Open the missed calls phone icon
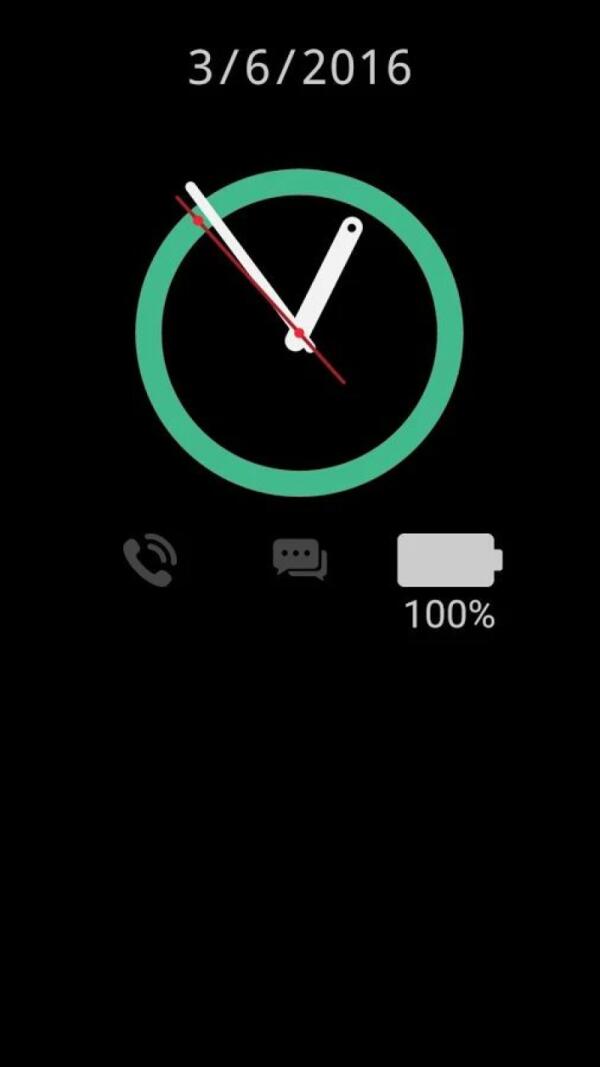Viewport: 600px width, 1067px height. [150, 560]
